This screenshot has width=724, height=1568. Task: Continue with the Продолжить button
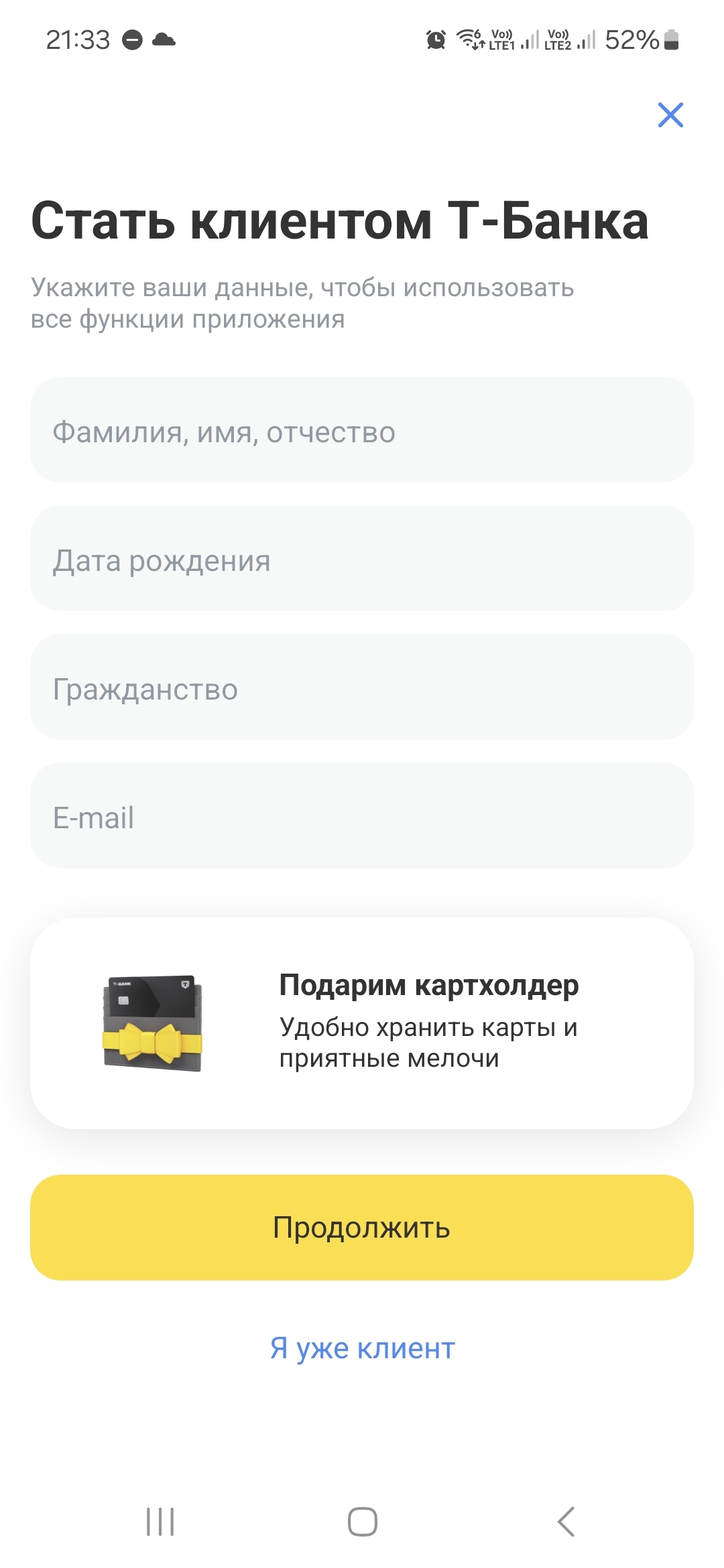point(362,1228)
